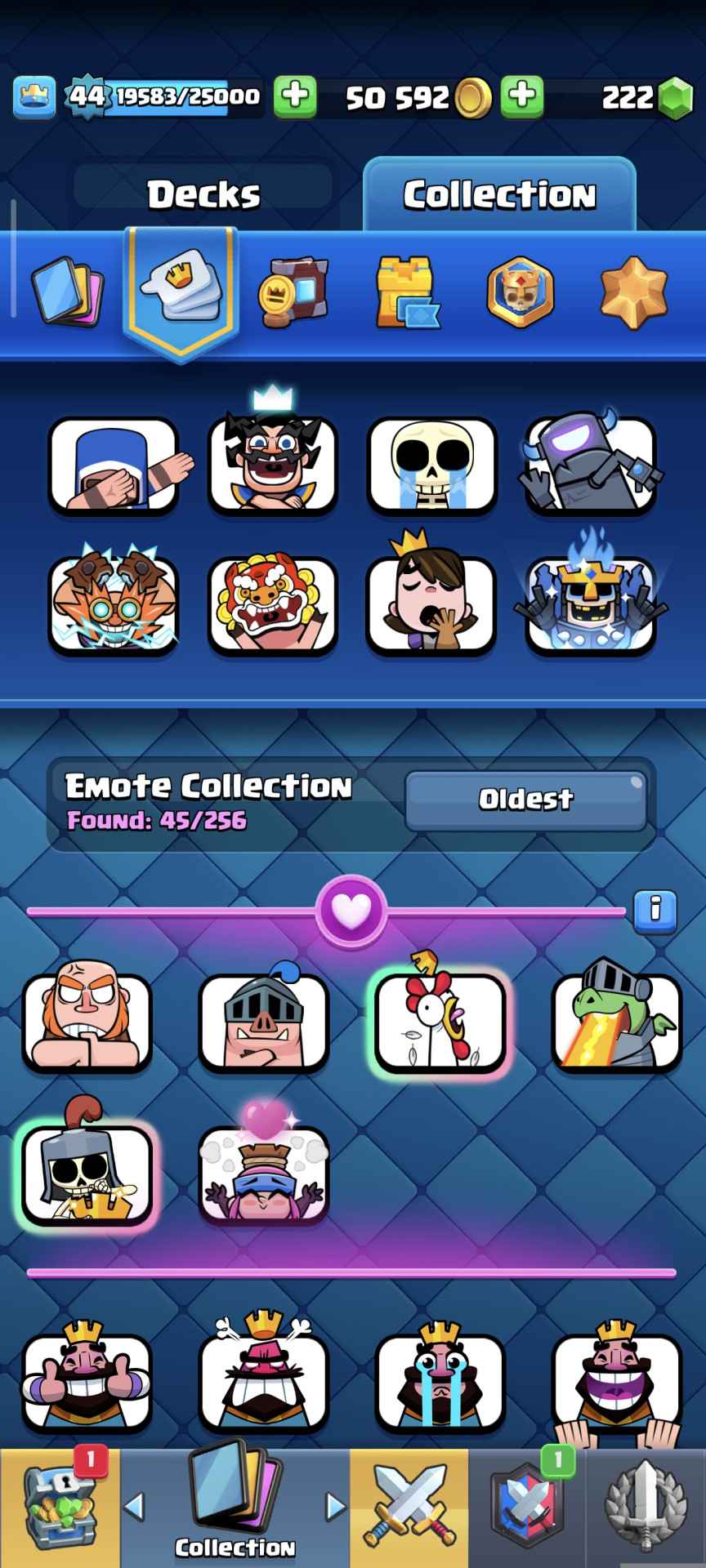Viewport: 706px width, 1568px height.
Task: Choose the fire-breathing dragon knight emote
Action: click(x=617, y=1021)
